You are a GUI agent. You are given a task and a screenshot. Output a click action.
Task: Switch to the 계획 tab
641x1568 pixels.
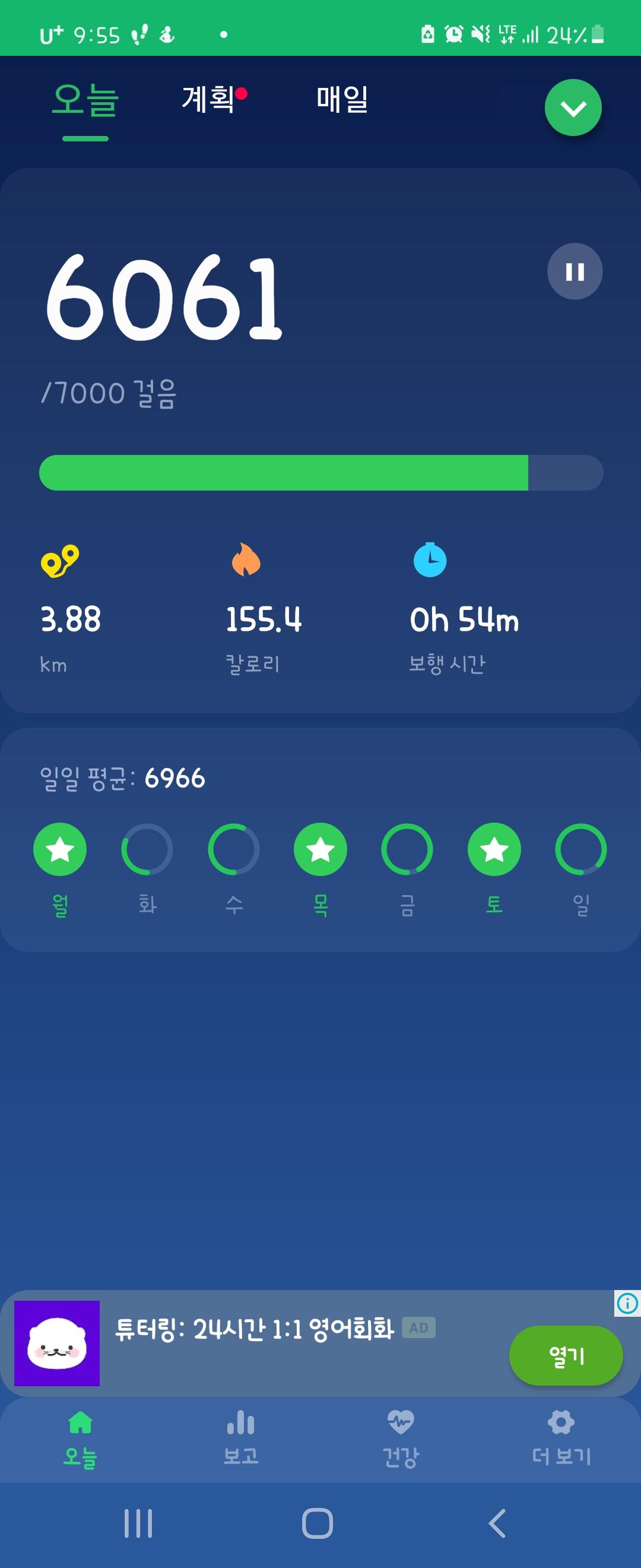(x=208, y=99)
